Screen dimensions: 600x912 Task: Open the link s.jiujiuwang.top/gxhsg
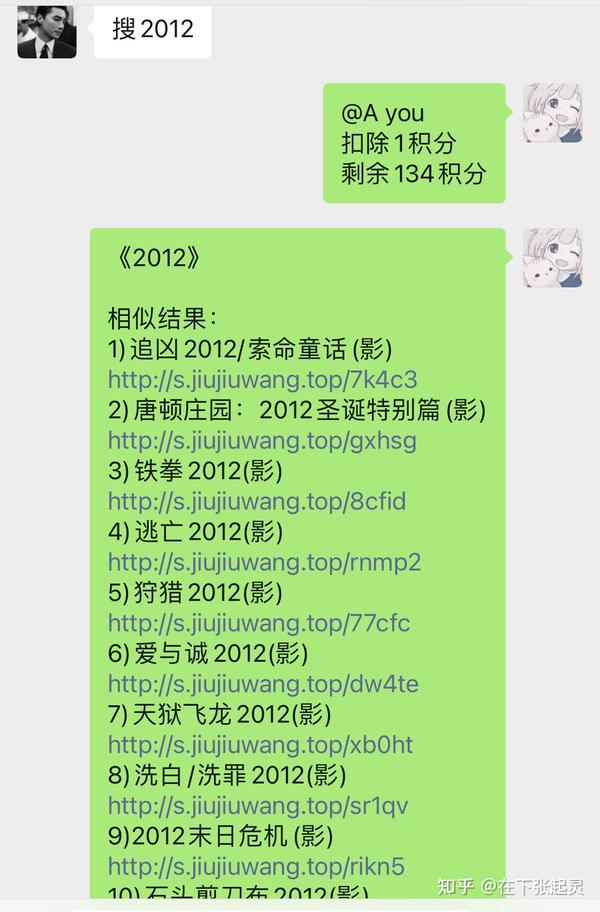point(262,441)
